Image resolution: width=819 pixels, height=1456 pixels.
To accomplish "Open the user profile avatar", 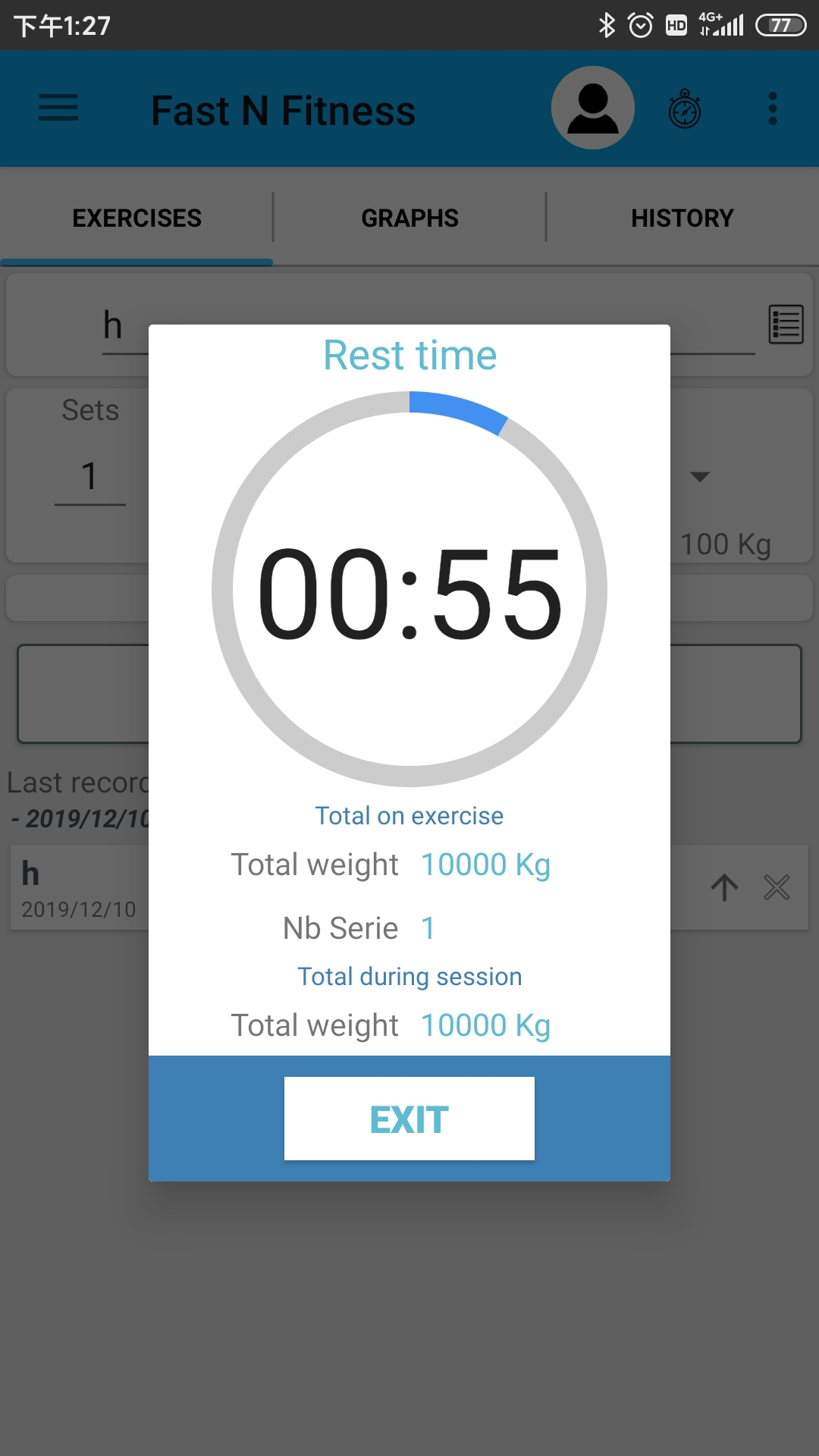I will pos(592,108).
